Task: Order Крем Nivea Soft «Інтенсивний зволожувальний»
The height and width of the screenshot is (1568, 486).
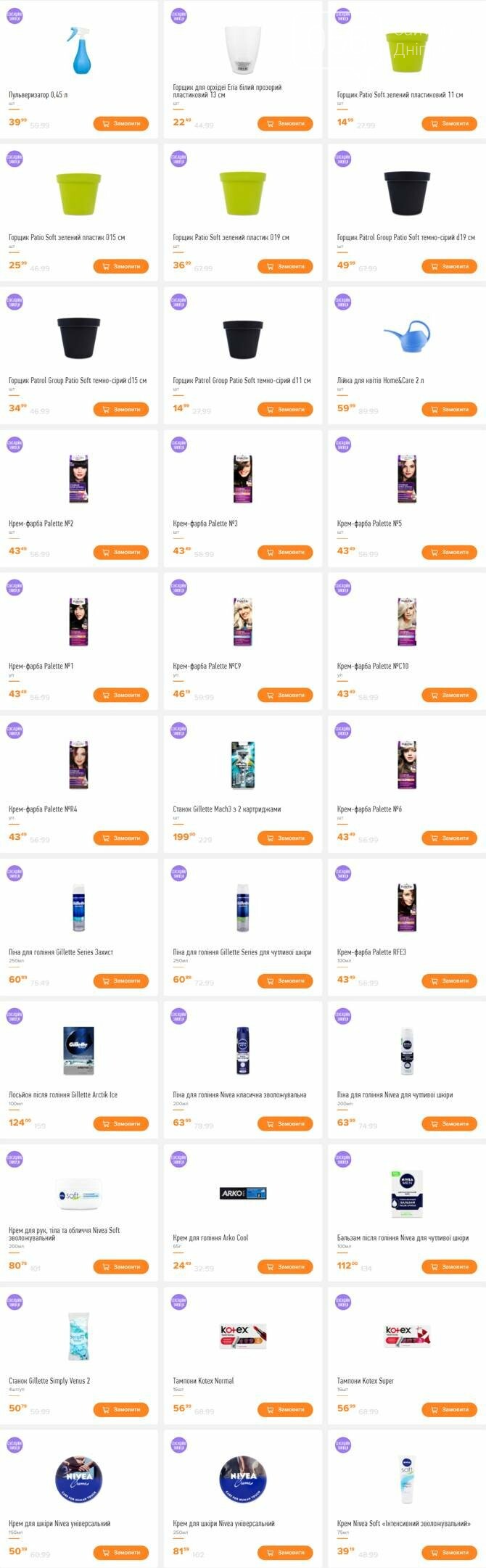Action: pos(449,1552)
